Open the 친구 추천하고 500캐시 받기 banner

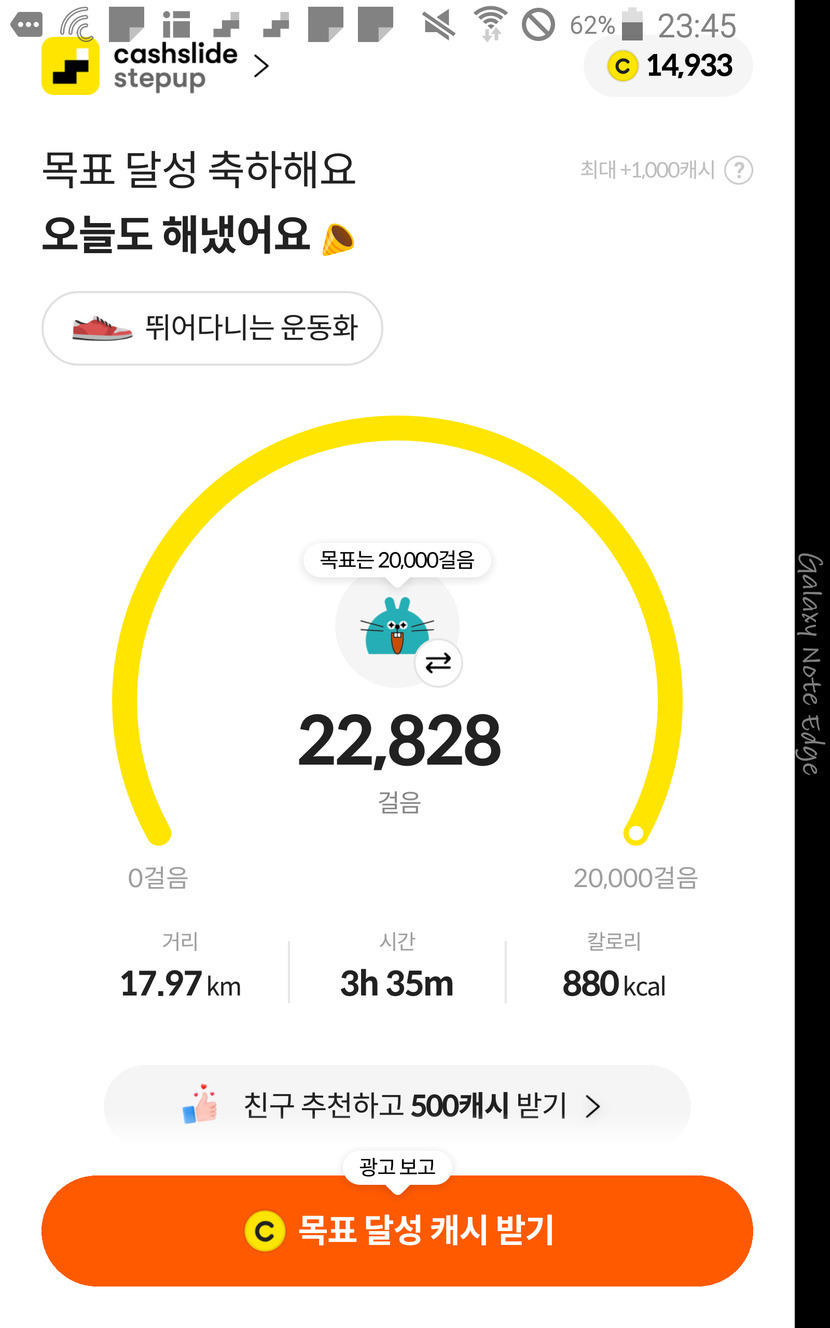(397, 1105)
